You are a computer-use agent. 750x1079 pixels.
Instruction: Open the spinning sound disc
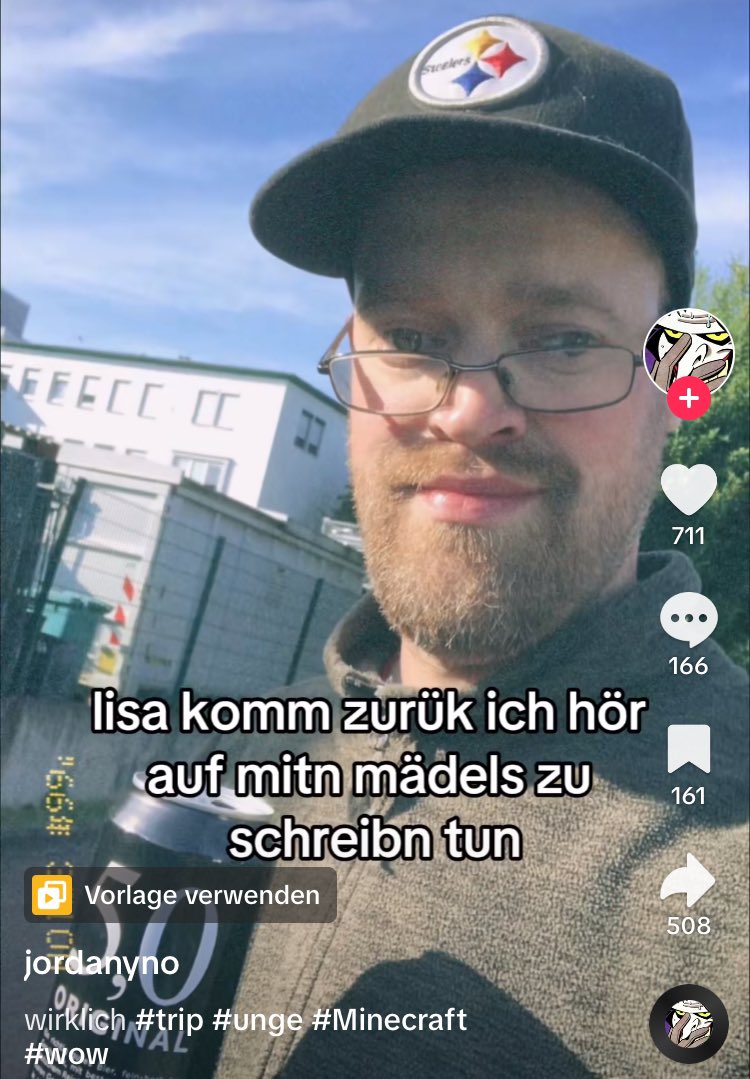pyautogui.click(x=688, y=1023)
